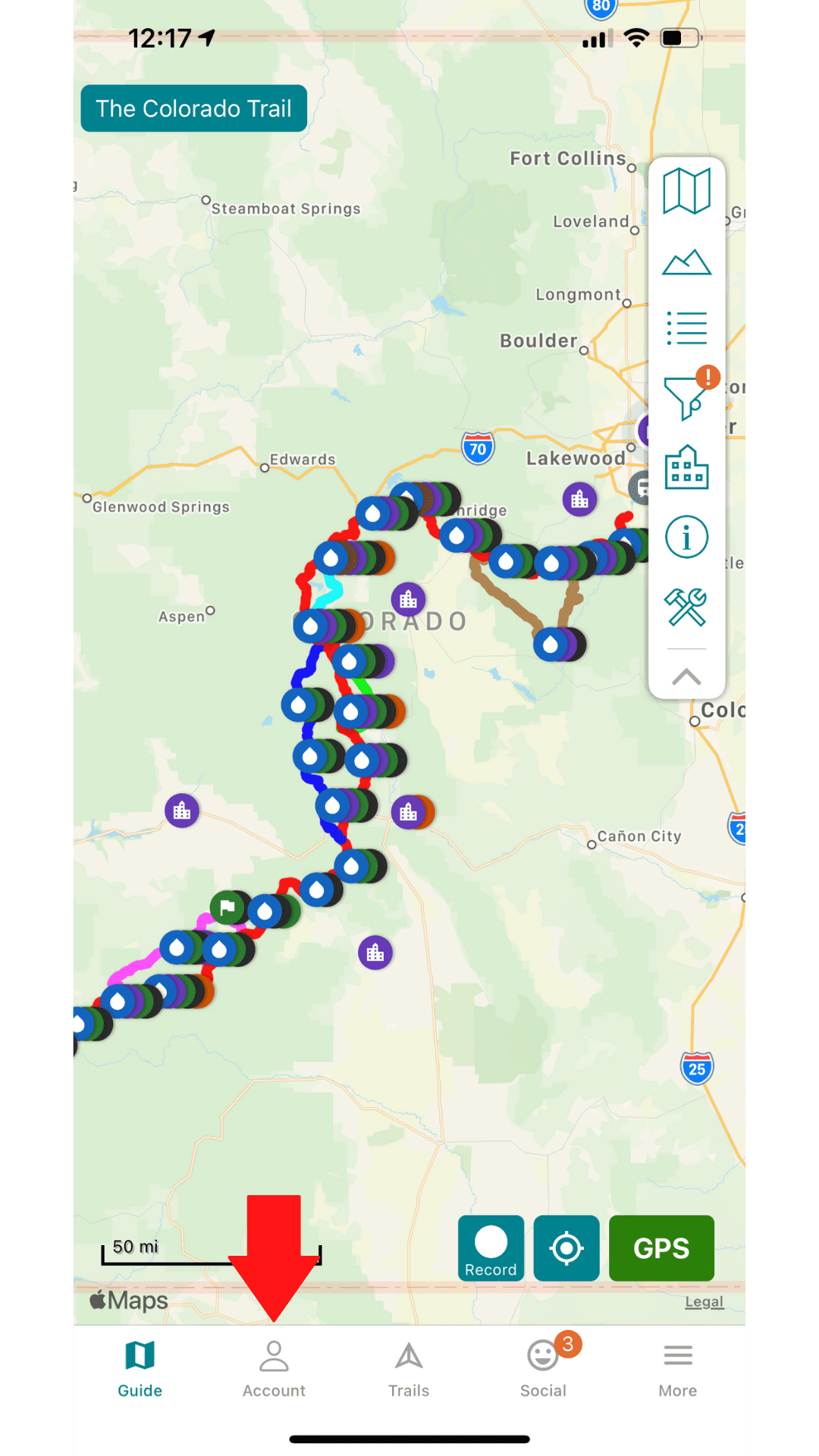Go to the Account section
This screenshot has height=1456, width=819.
pos(274,1369)
